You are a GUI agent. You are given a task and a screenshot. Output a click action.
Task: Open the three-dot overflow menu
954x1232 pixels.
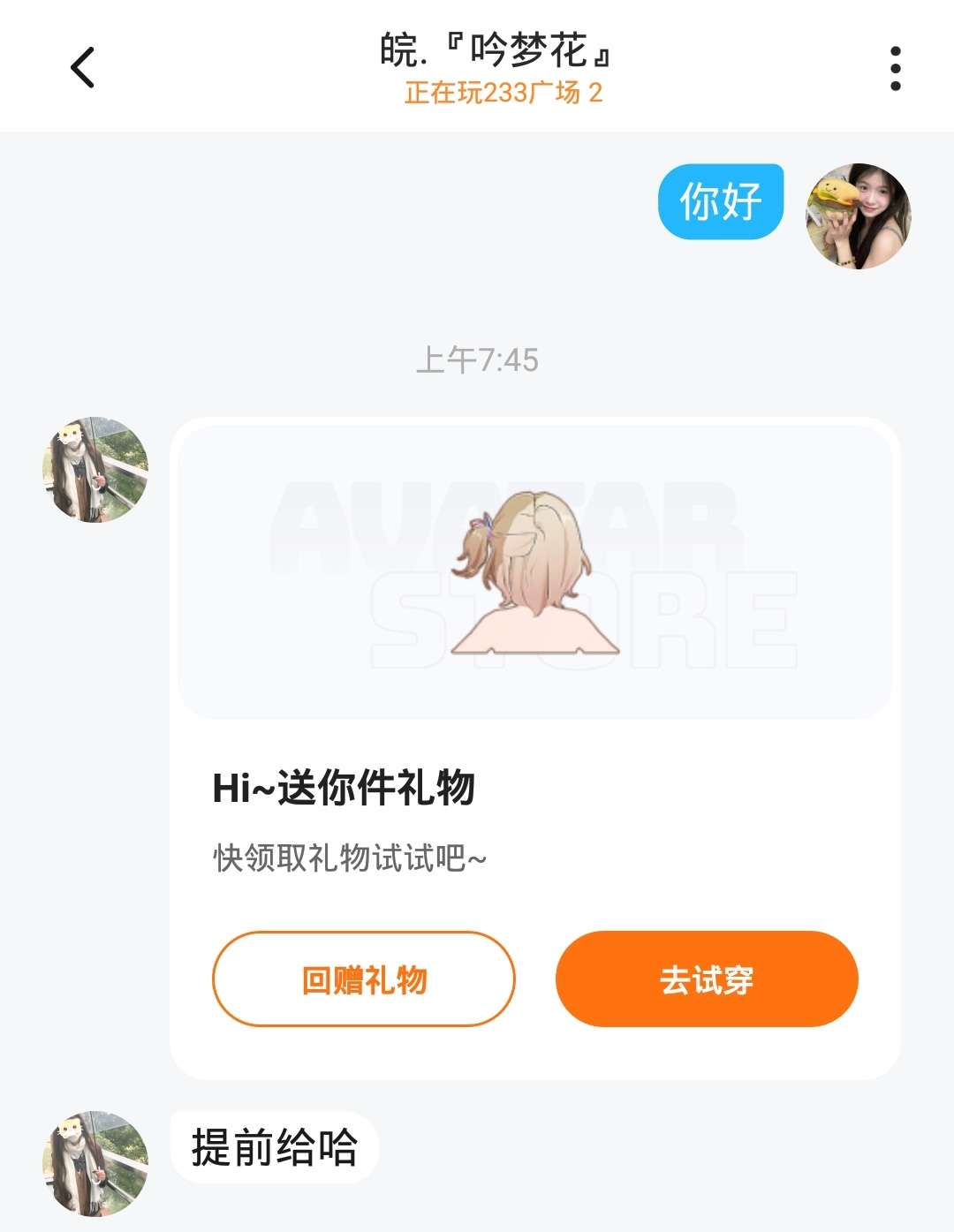click(895, 68)
